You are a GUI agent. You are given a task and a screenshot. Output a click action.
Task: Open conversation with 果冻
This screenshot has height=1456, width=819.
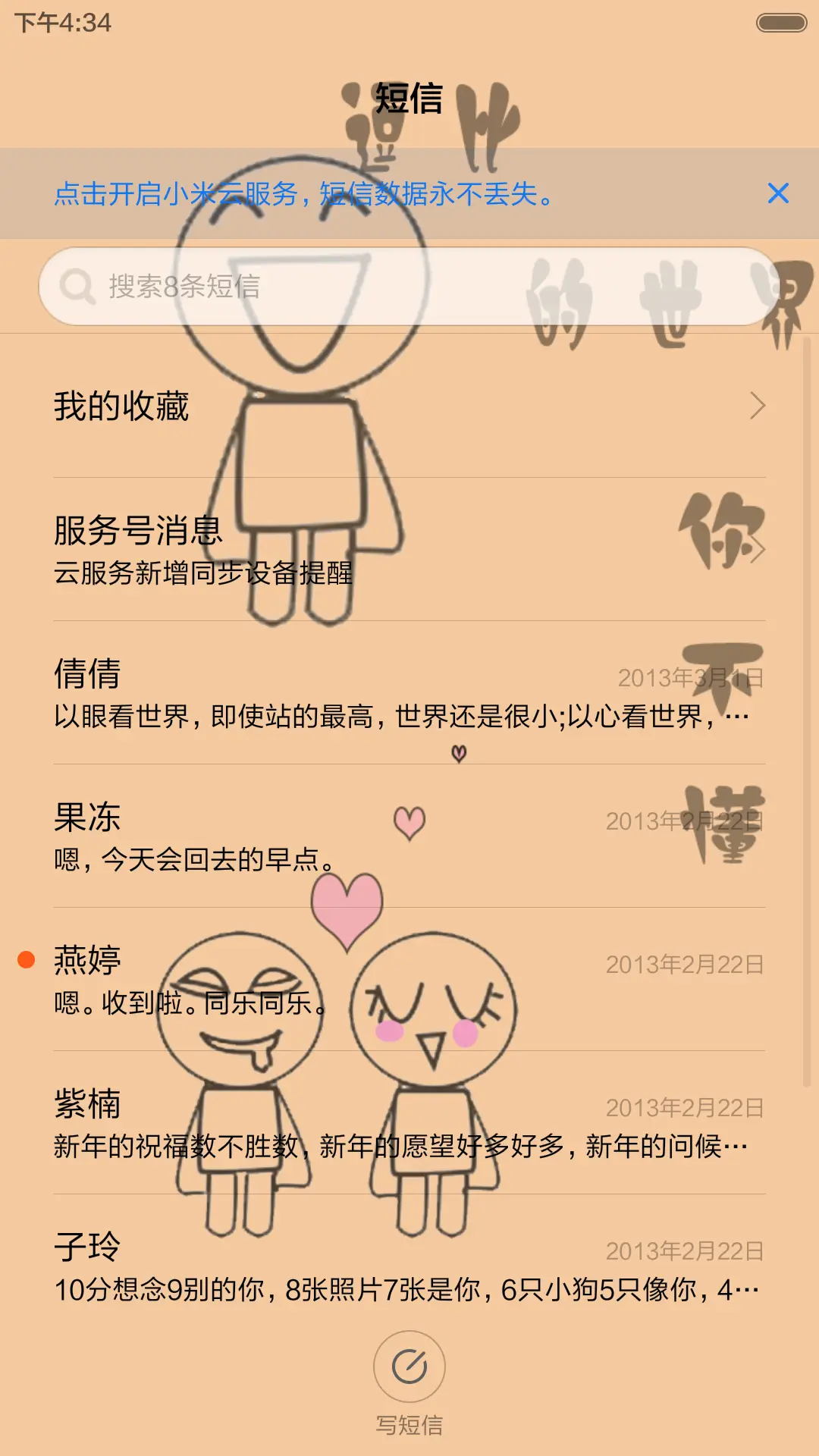[303, 834]
